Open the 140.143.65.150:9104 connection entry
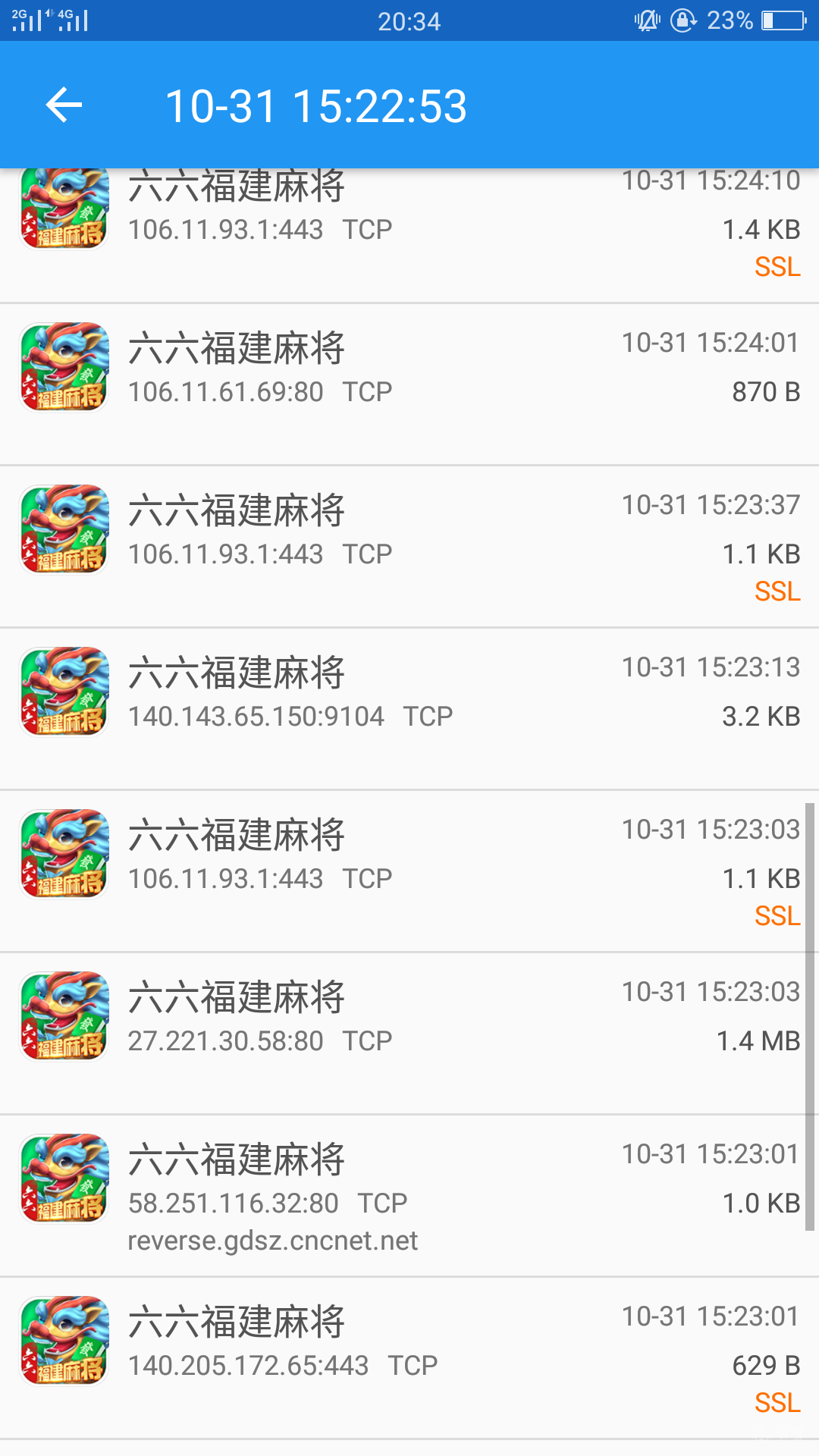The image size is (819, 1456). pos(409,709)
